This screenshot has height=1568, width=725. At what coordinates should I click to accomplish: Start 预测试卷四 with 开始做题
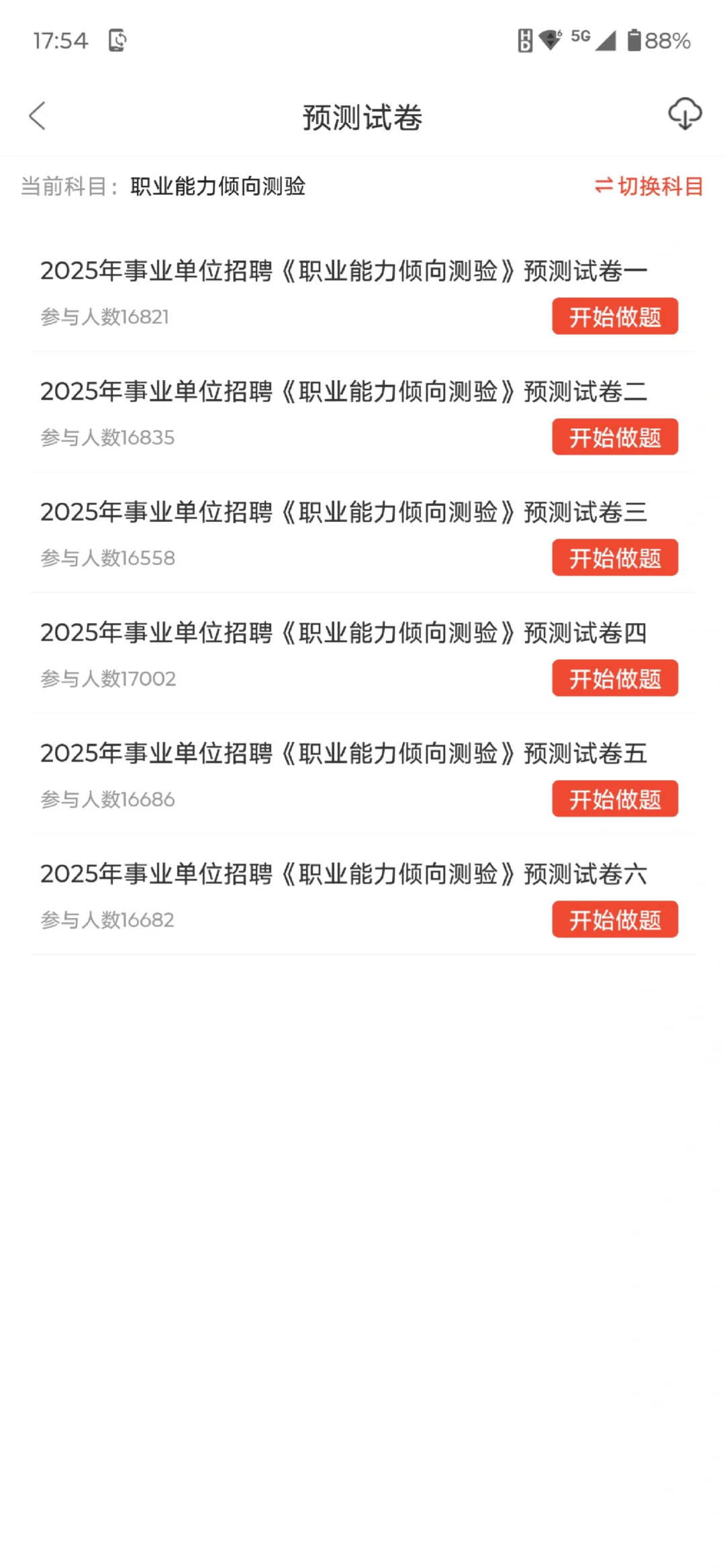pos(615,678)
